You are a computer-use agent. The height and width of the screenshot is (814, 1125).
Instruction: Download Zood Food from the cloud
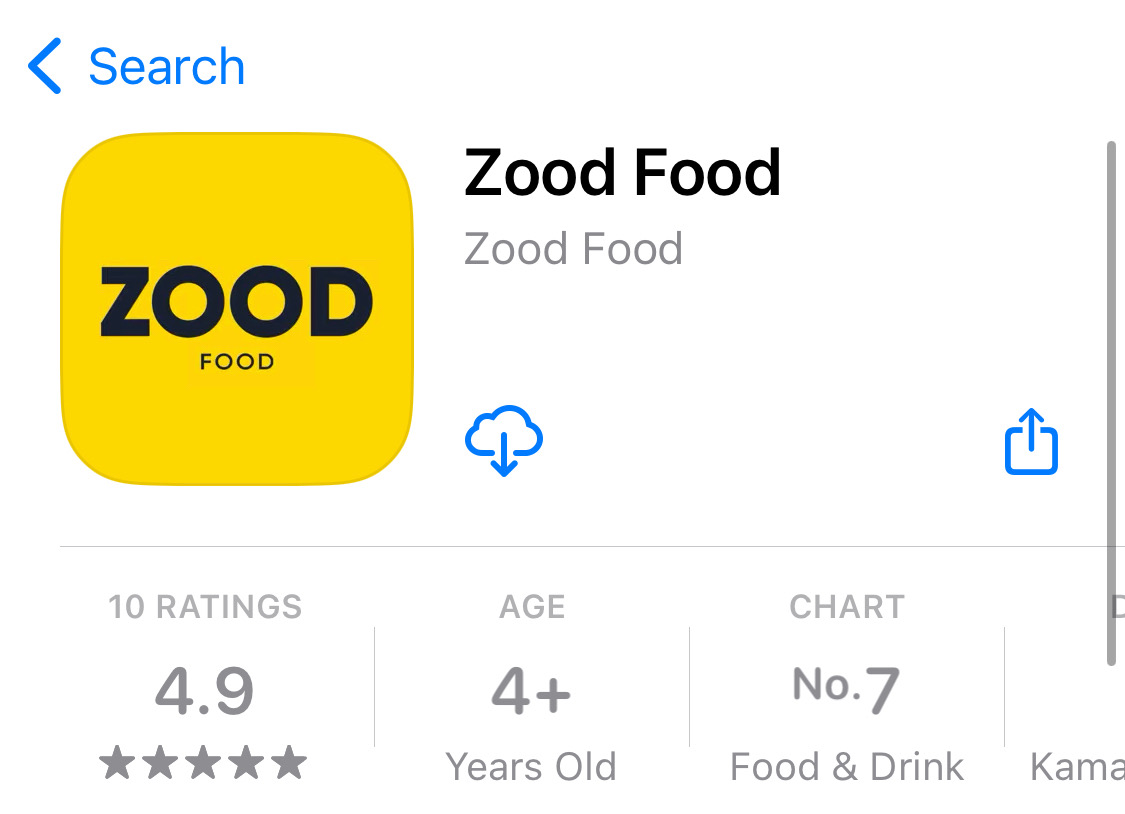tap(504, 441)
